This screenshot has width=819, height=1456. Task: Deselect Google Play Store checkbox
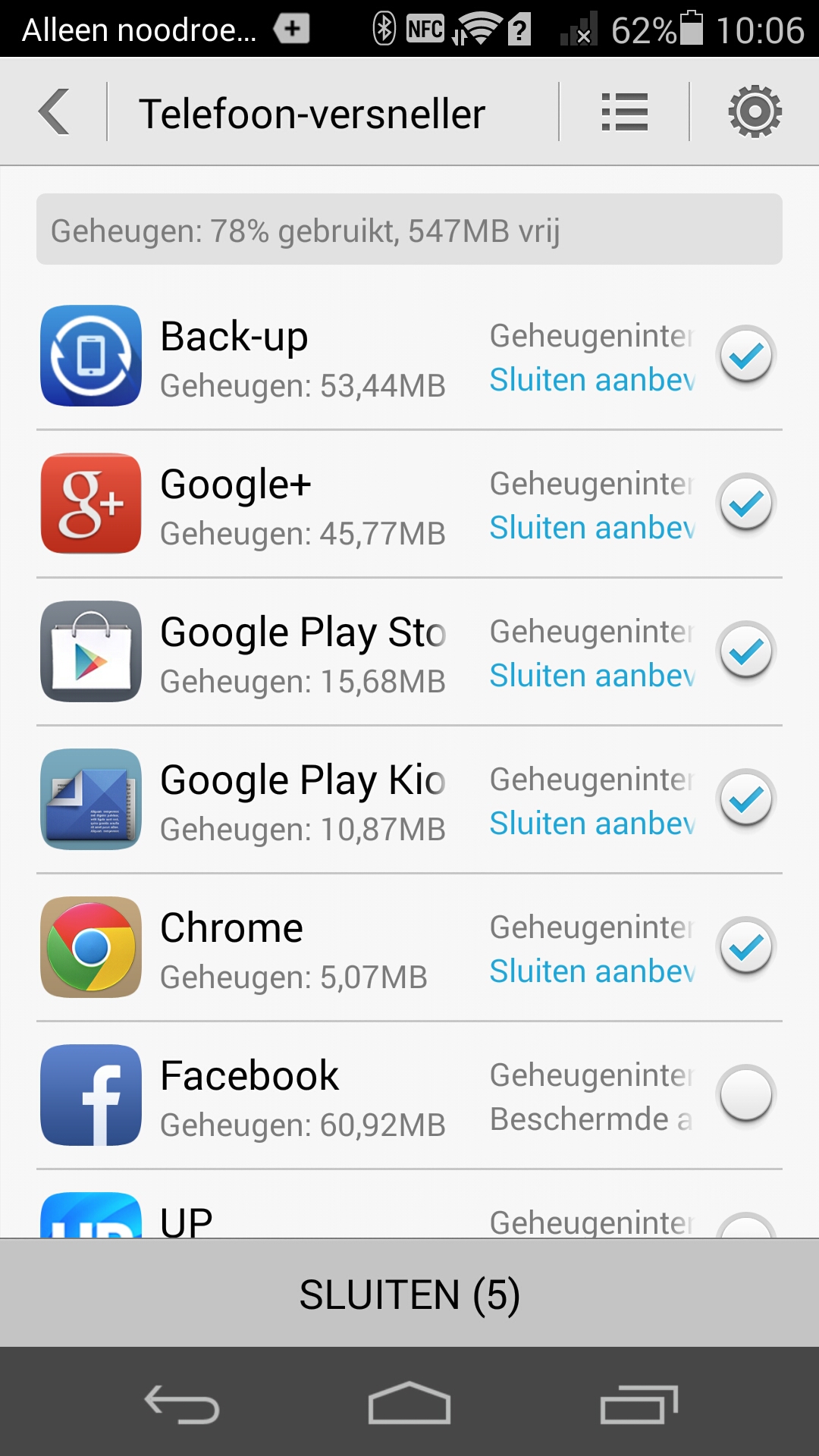pos(746,651)
